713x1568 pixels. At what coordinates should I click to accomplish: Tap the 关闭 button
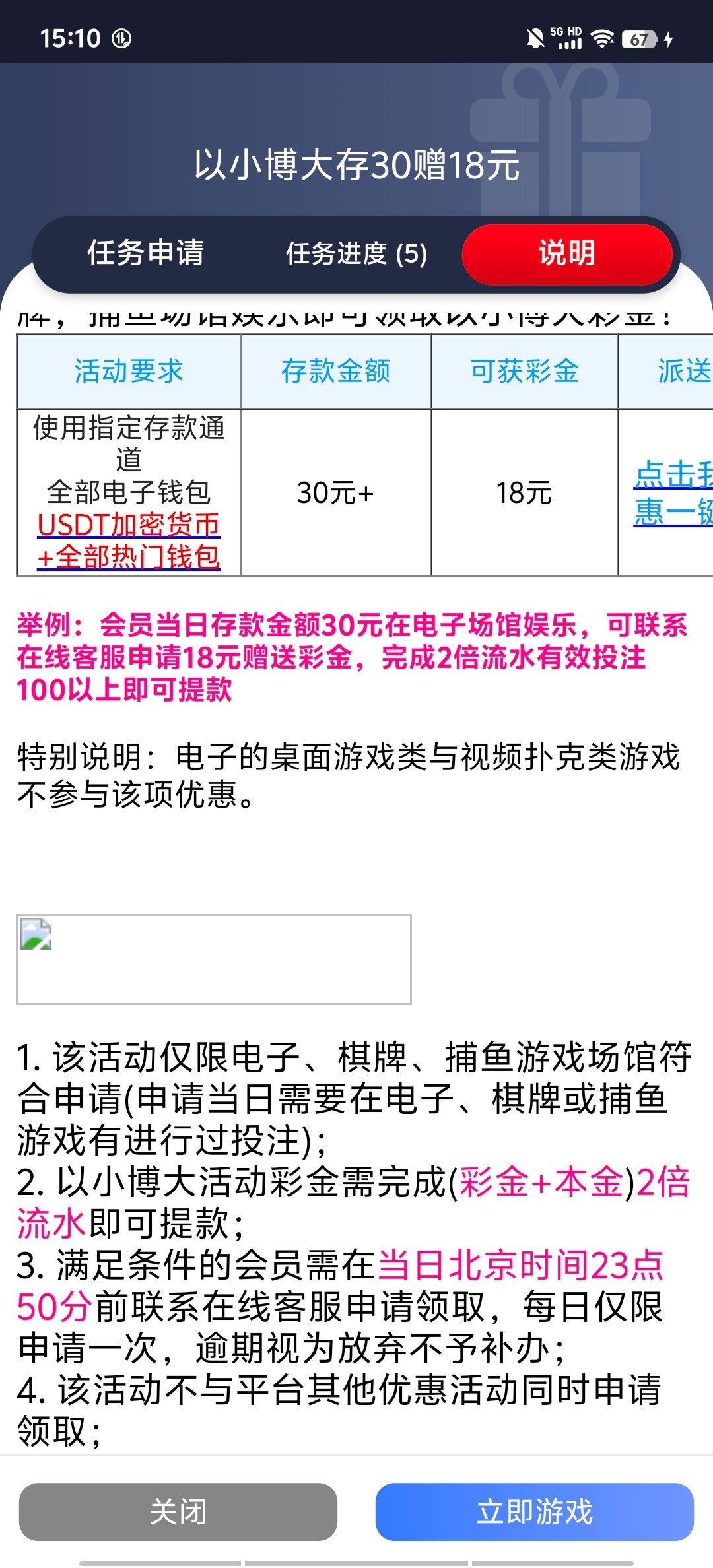coord(178,1511)
